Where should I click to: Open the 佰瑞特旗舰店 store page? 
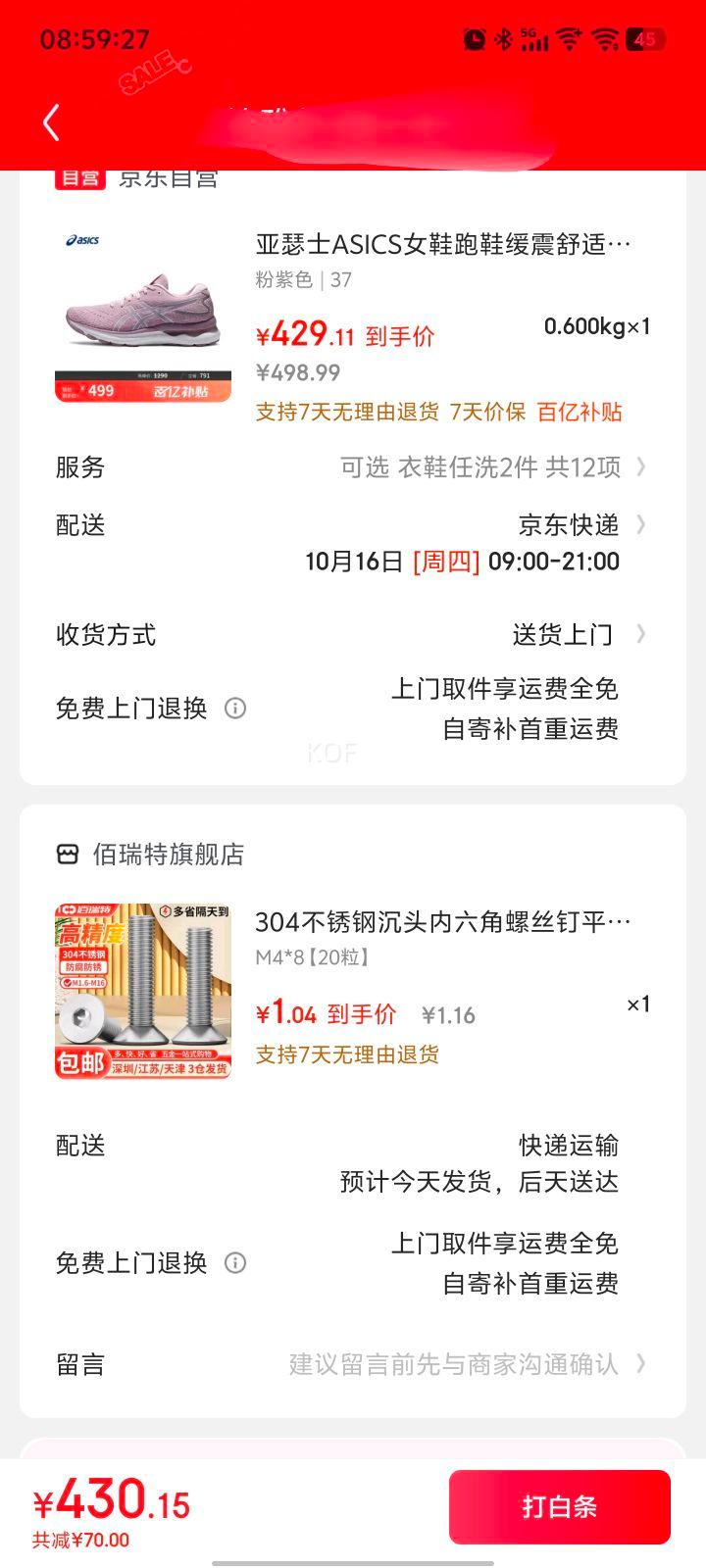[x=167, y=855]
